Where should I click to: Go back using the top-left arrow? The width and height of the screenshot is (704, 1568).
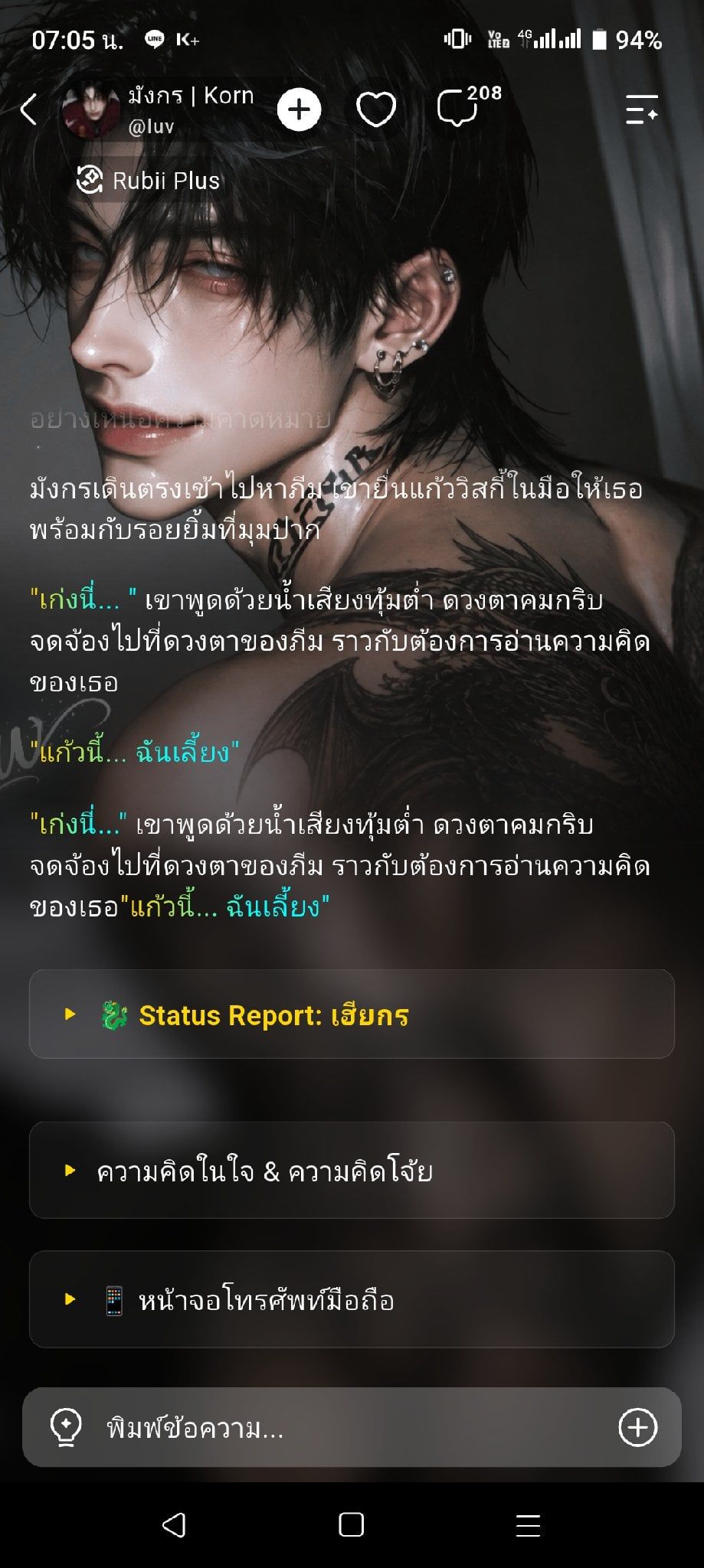coord(28,109)
